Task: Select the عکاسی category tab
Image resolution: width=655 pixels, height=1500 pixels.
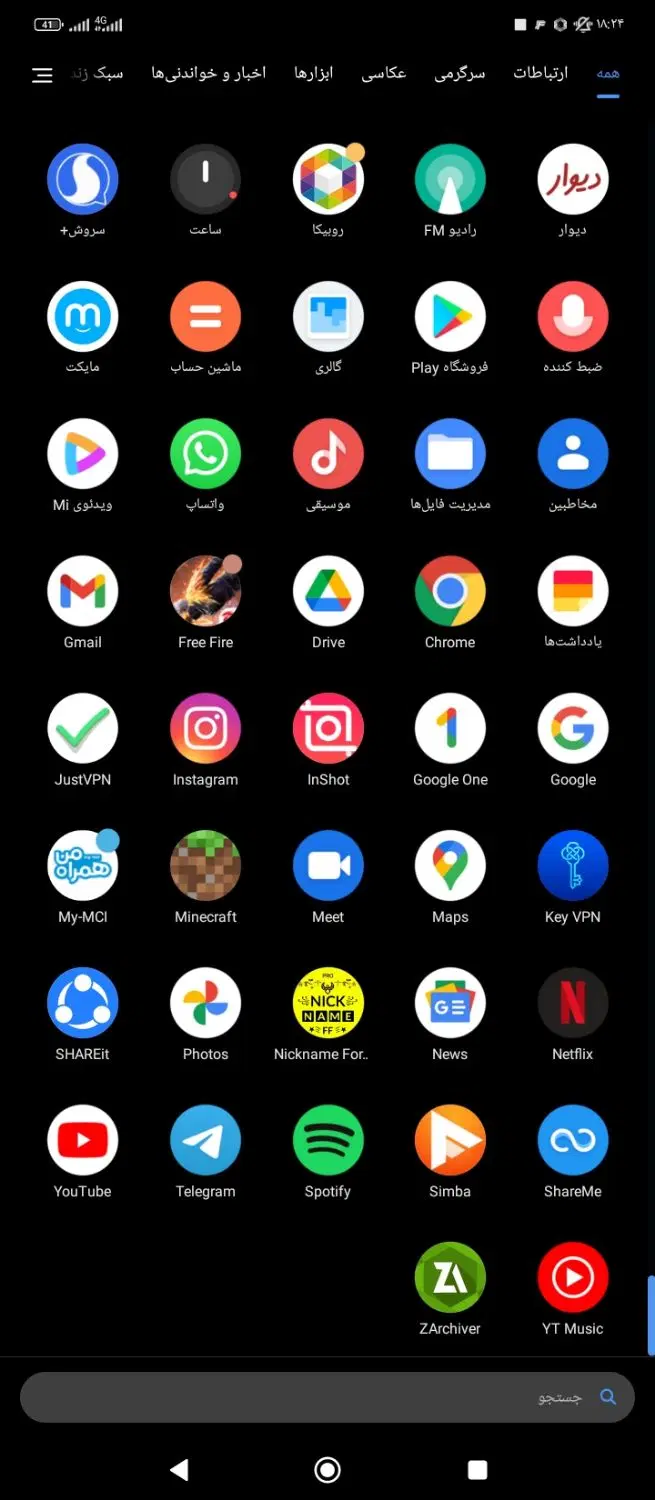Action: (384, 73)
